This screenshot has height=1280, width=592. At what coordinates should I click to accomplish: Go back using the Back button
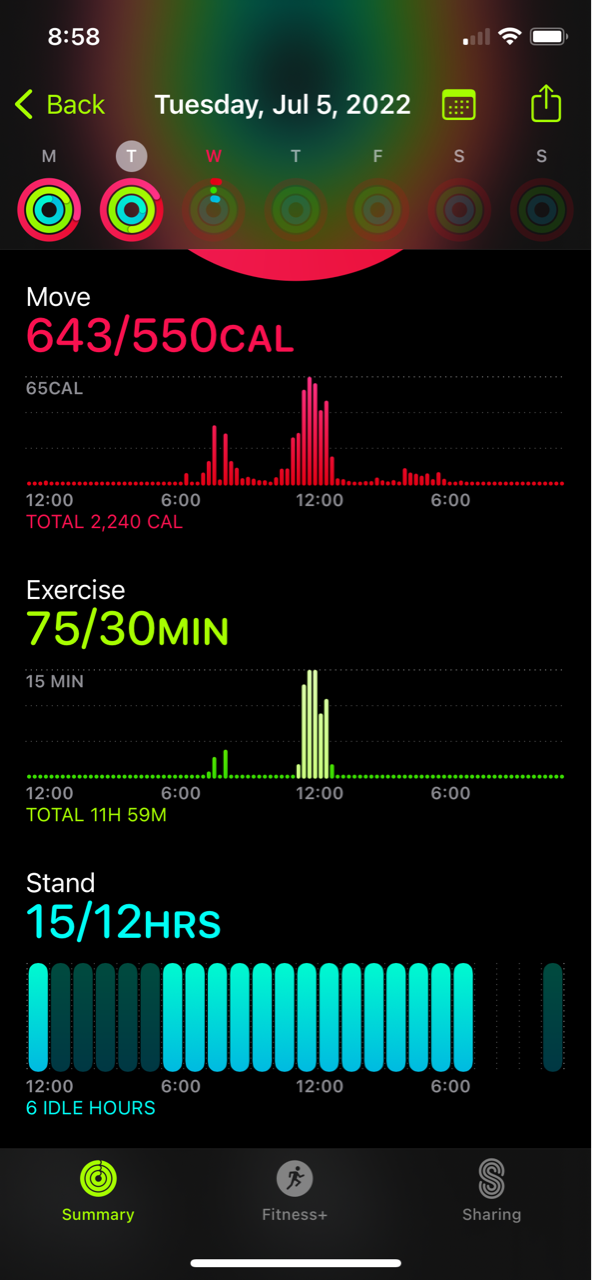[x=60, y=105]
